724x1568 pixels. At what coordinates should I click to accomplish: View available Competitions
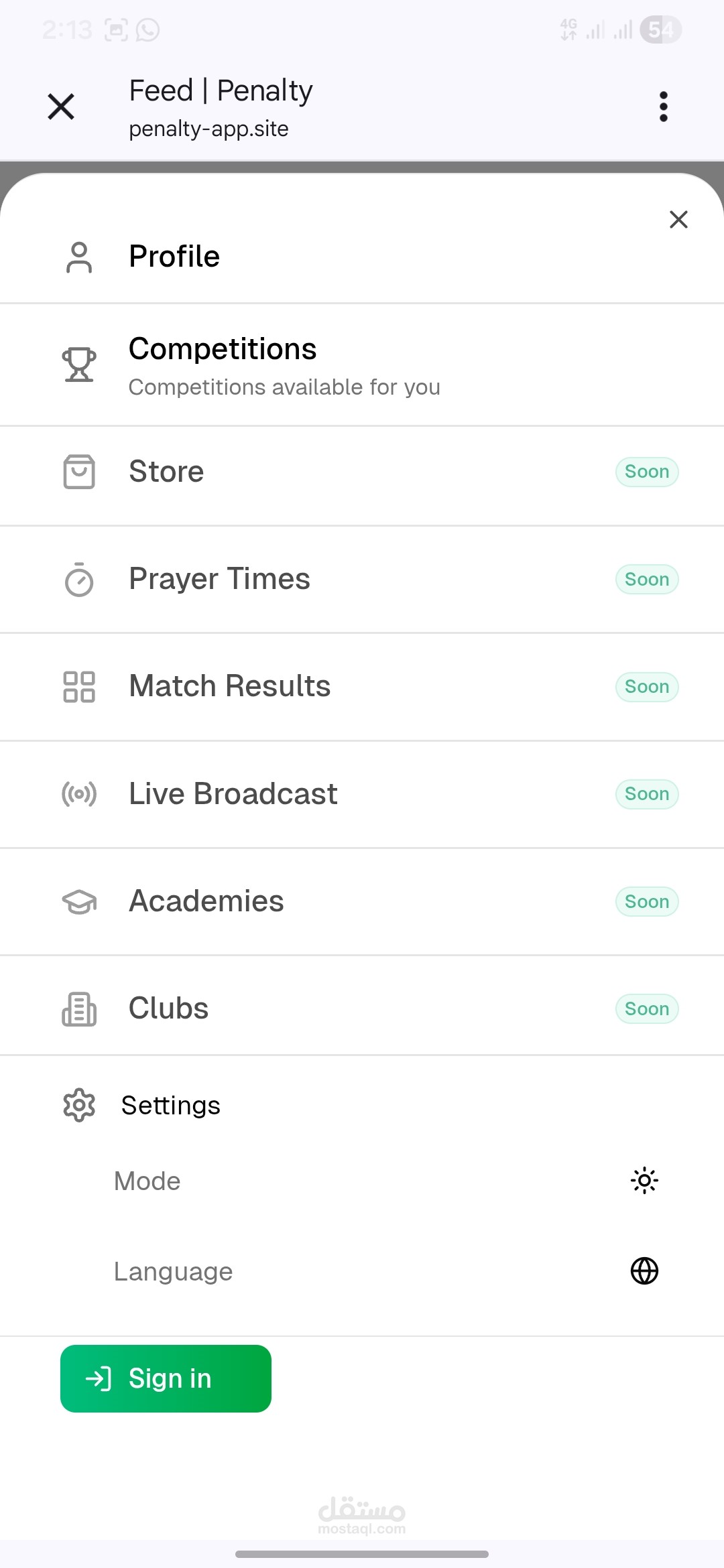pos(223,365)
